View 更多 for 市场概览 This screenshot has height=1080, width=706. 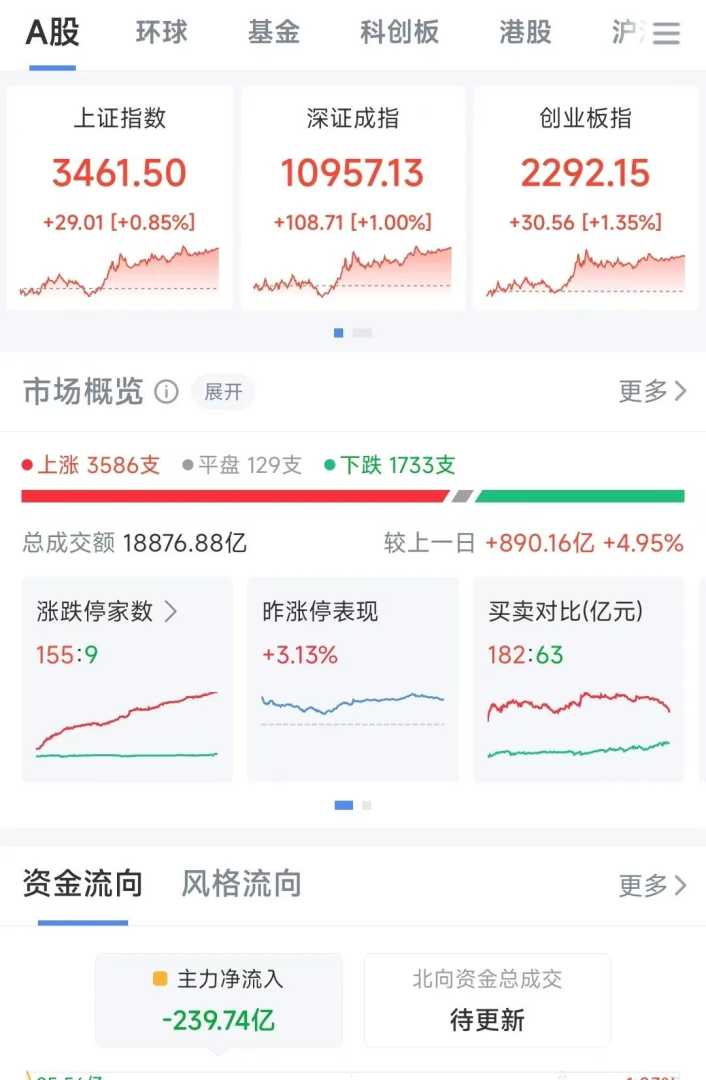pyautogui.click(x=652, y=391)
